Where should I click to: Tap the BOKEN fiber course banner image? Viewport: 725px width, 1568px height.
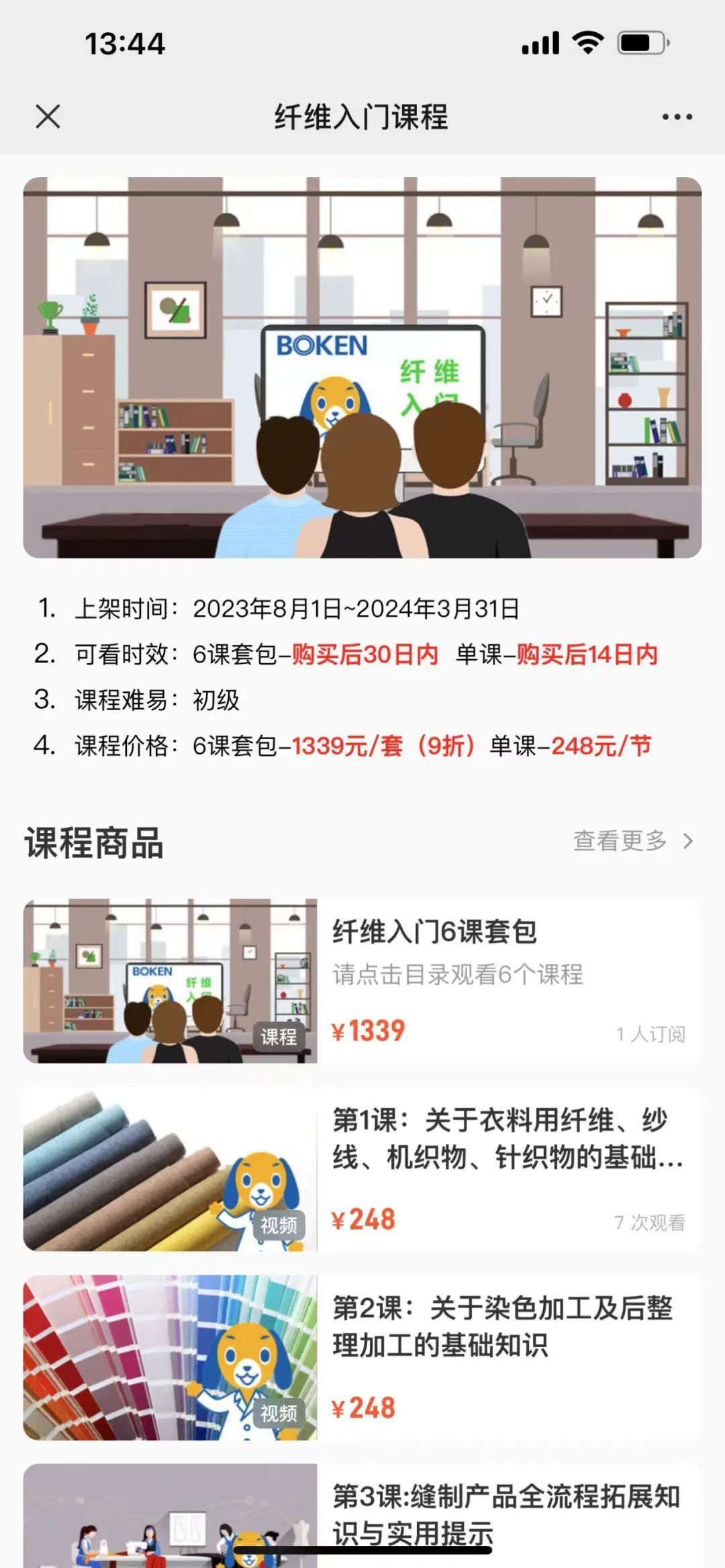point(362,368)
